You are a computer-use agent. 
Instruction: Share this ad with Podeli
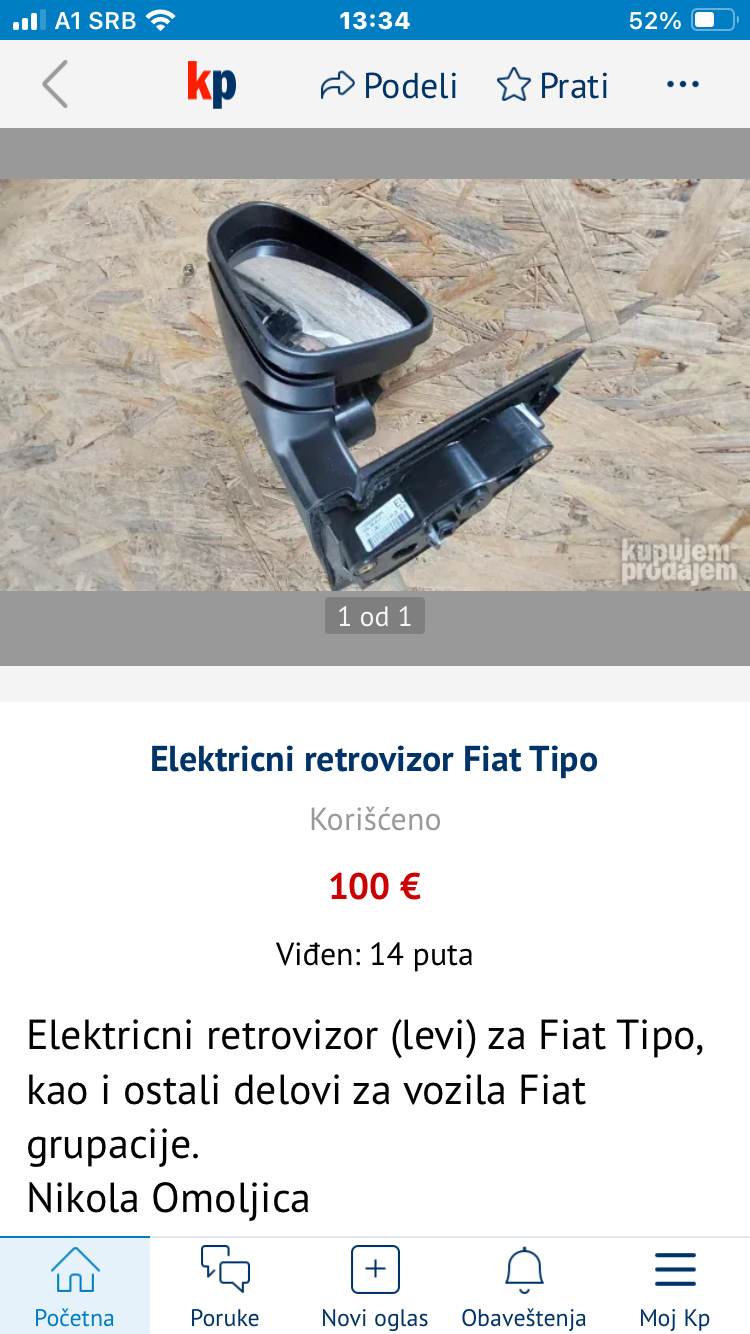389,86
